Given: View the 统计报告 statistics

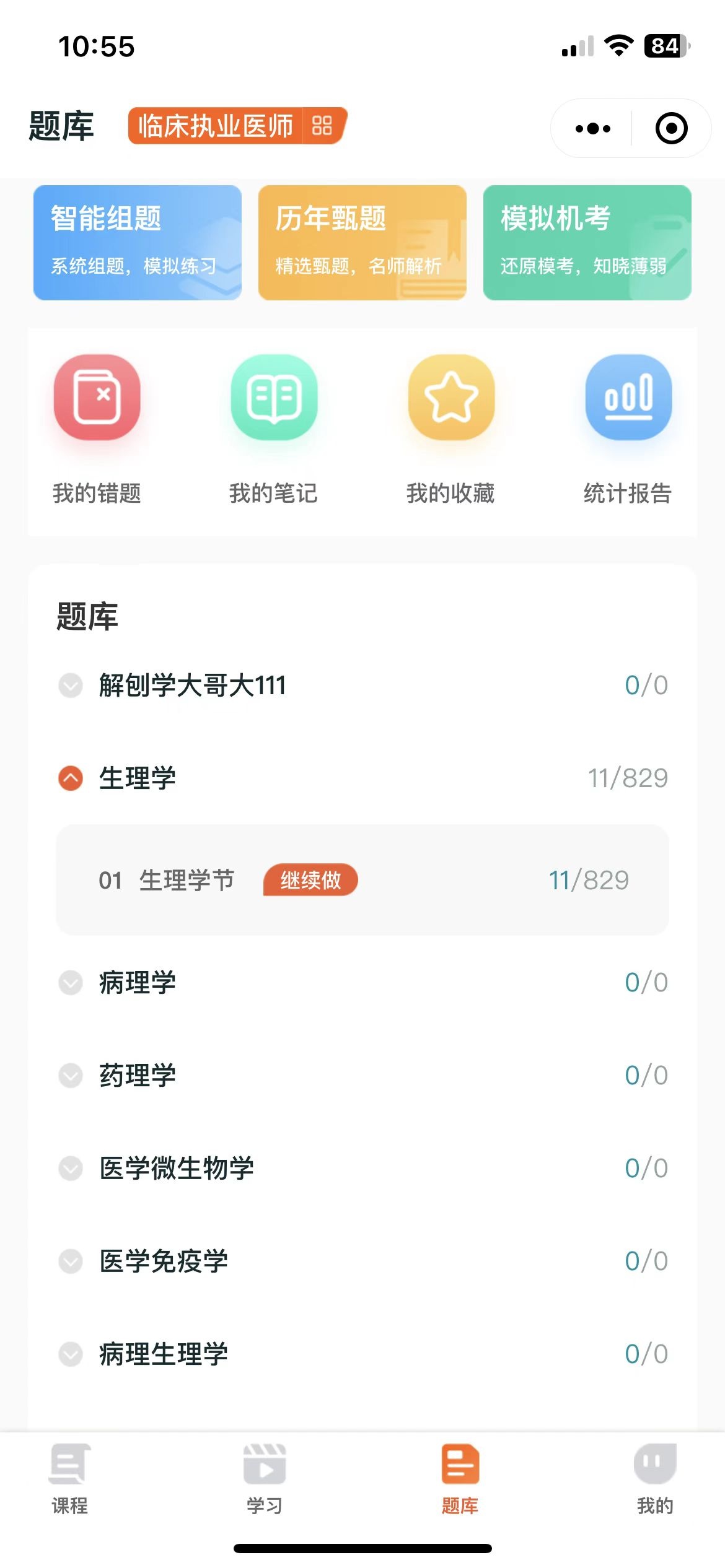Looking at the screenshot, I should click(x=628, y=429).
